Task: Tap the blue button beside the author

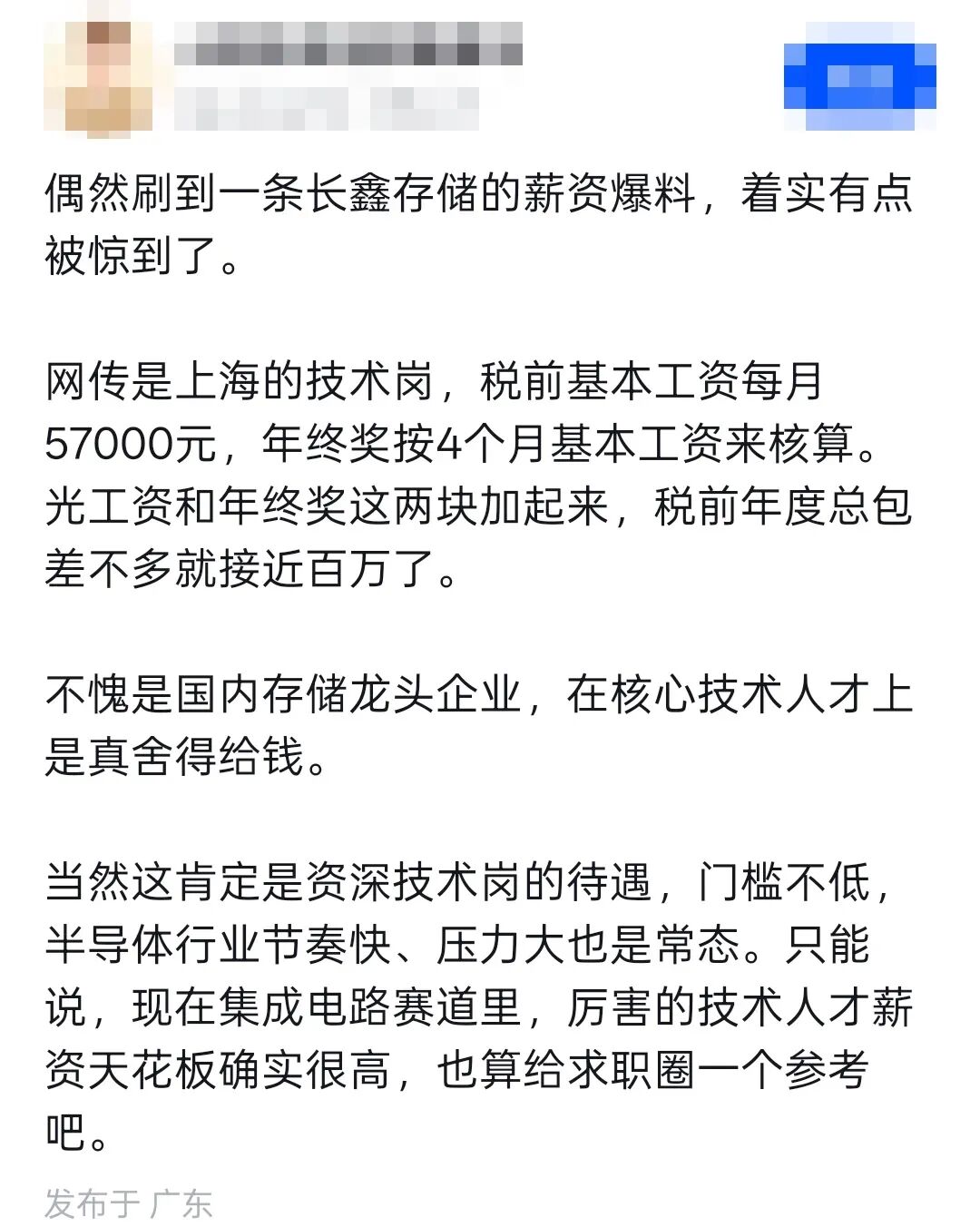Action: [860, 76]
